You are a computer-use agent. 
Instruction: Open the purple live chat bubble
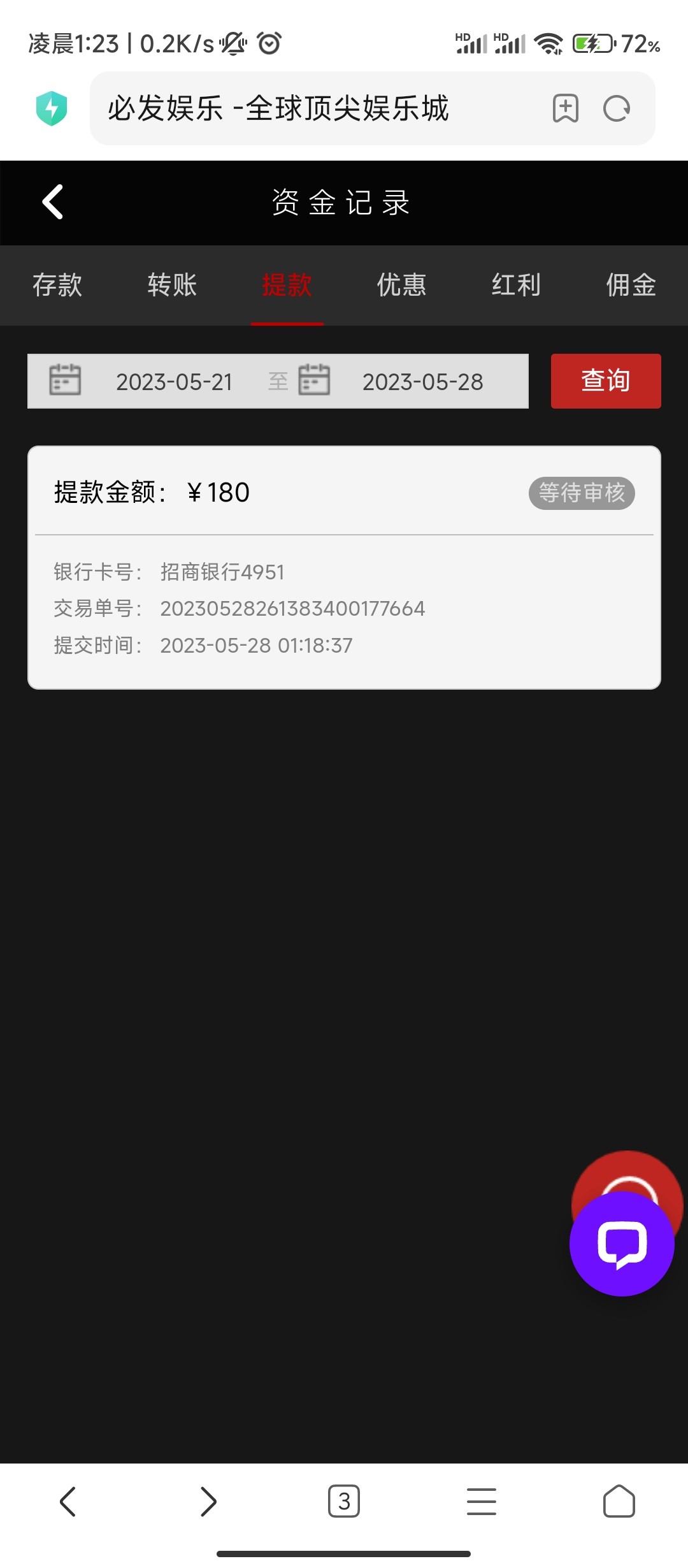[x=622, y=1244]
